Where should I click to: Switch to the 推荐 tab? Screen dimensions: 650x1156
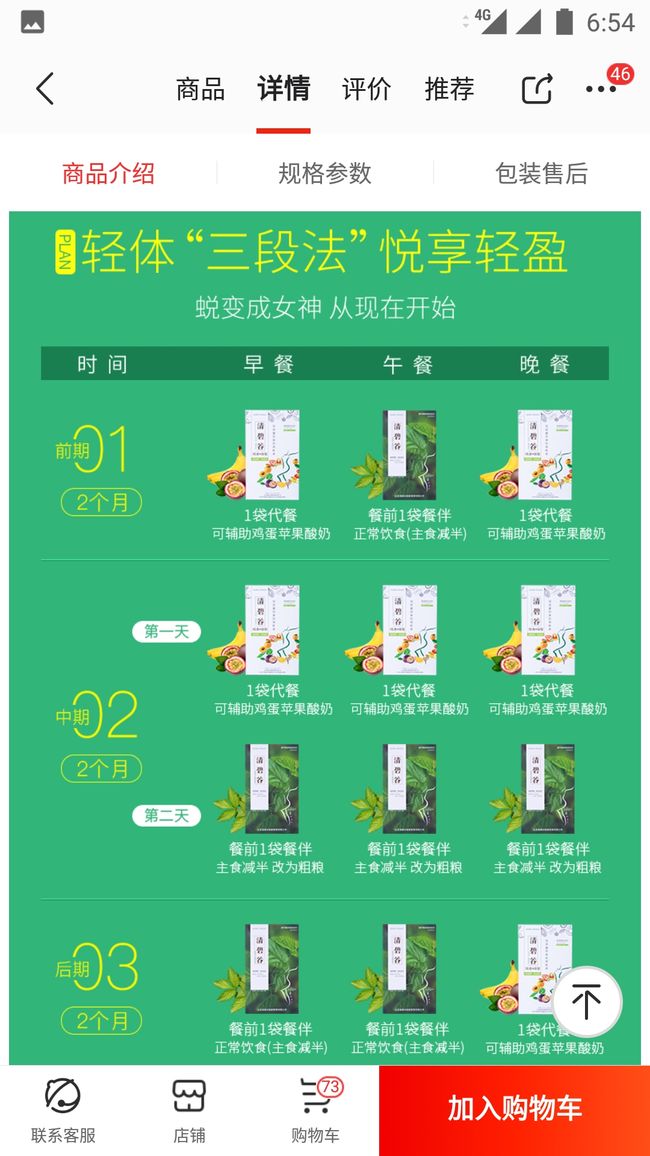click(x=450, y=89)
